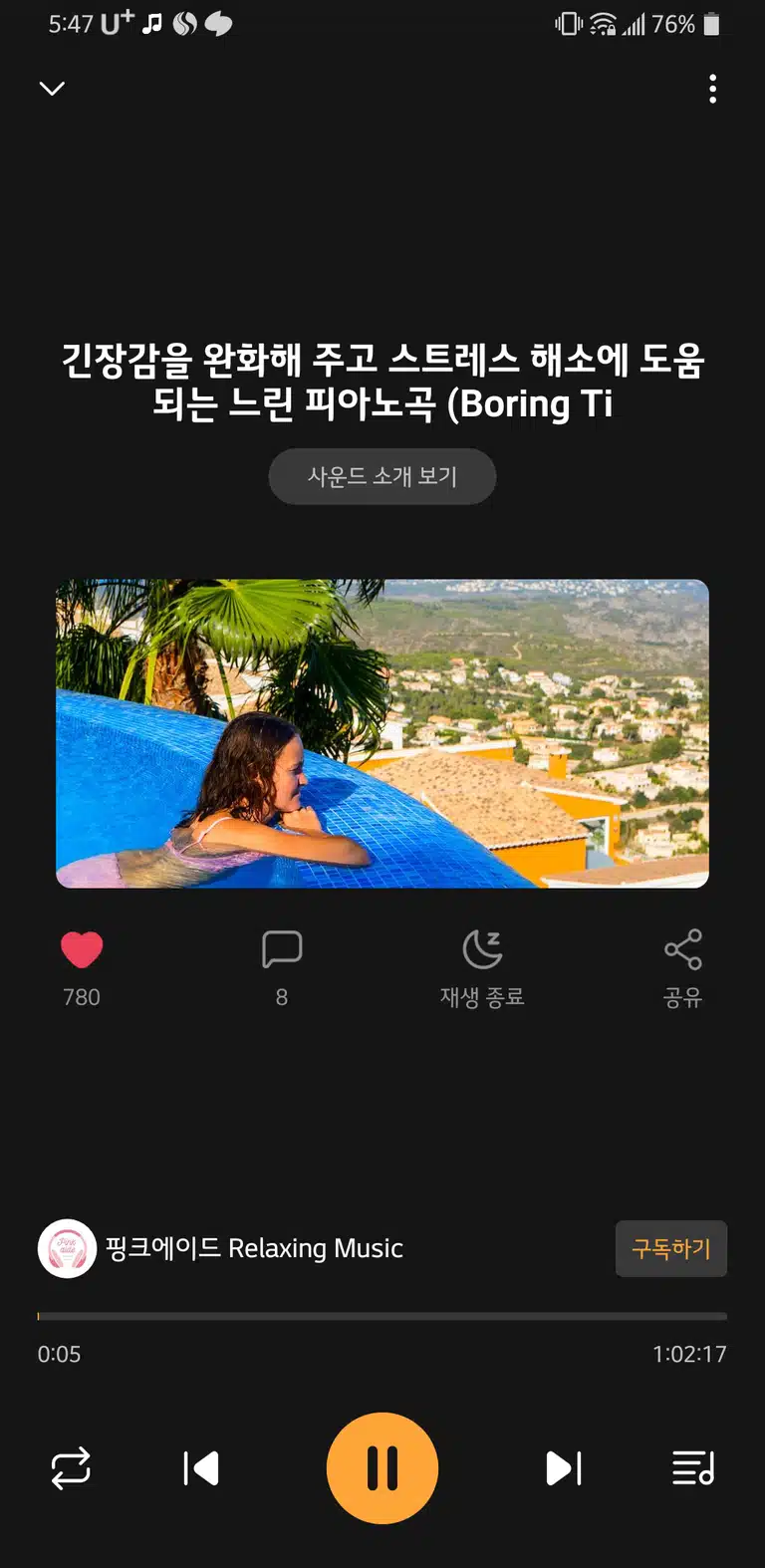This screenshot has height=1568, width=765.
Task: Share this track via 공유
Action: (x=683, y=968)
